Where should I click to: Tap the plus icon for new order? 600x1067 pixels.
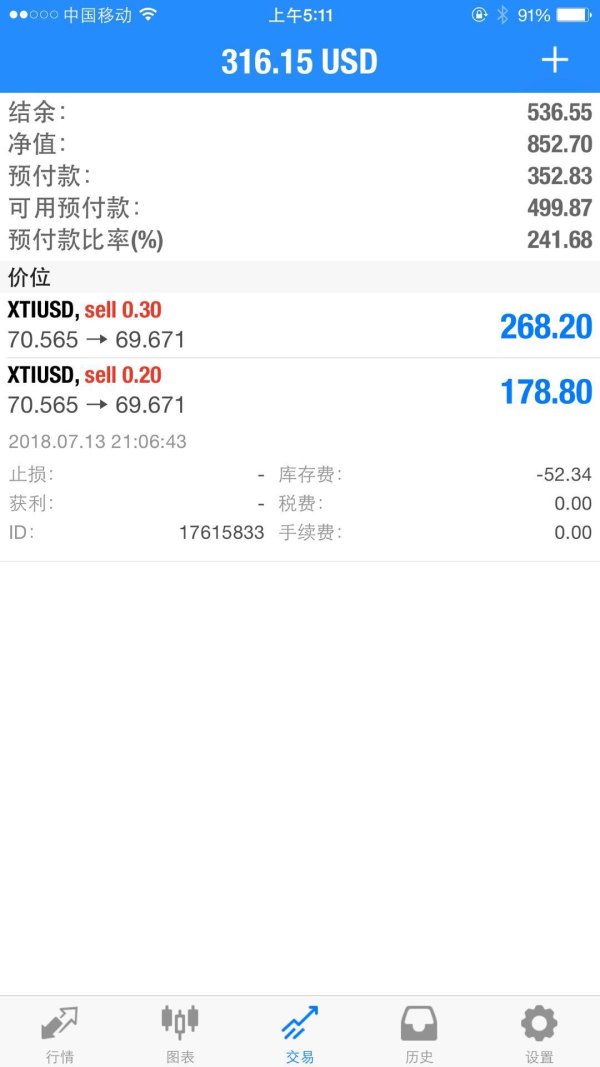pyautogui.click(x=554, y=61)
